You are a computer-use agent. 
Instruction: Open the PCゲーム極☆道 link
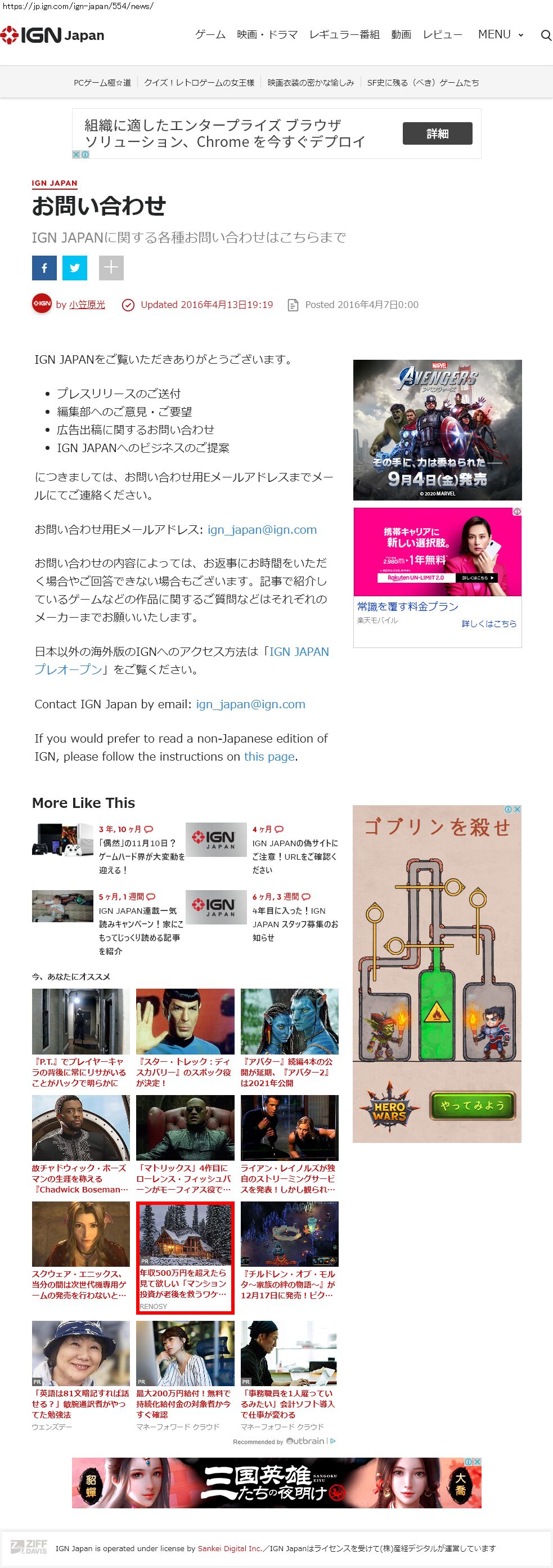pos(102,83)
